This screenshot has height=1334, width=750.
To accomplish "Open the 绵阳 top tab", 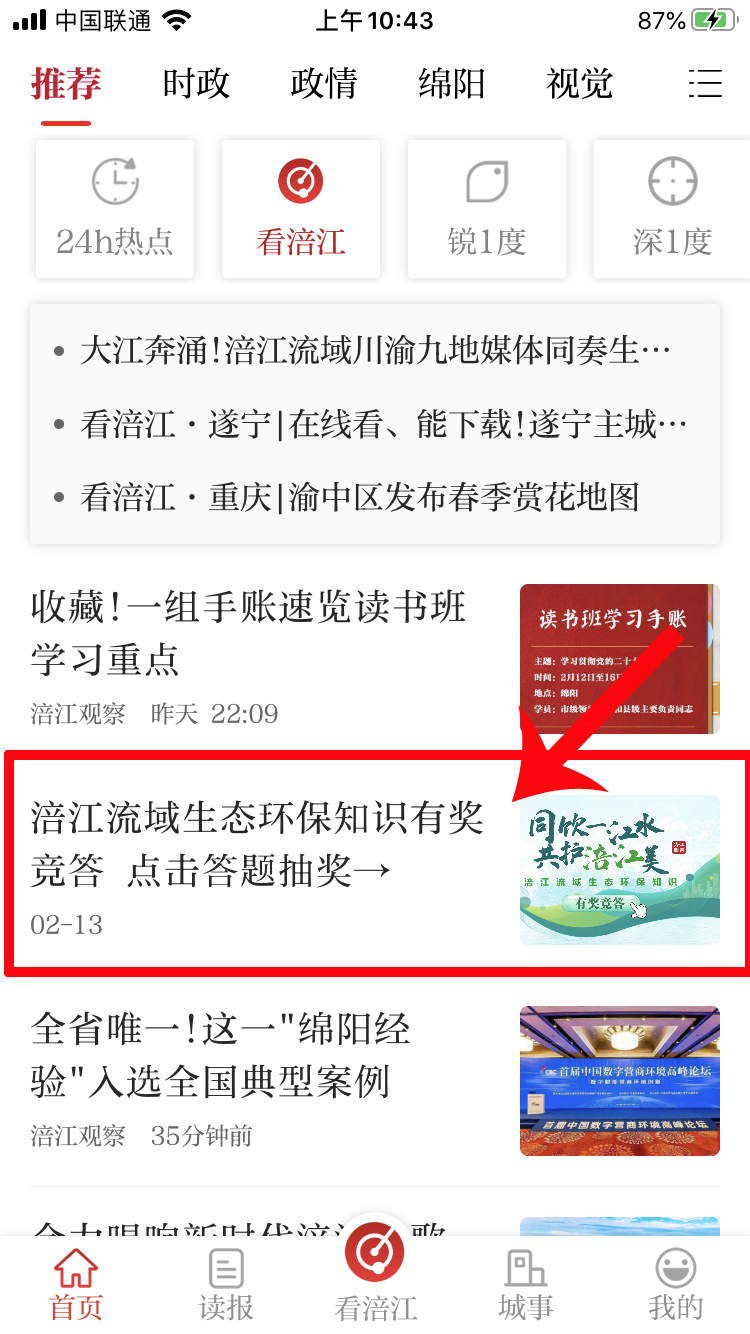I will (451, 84).
